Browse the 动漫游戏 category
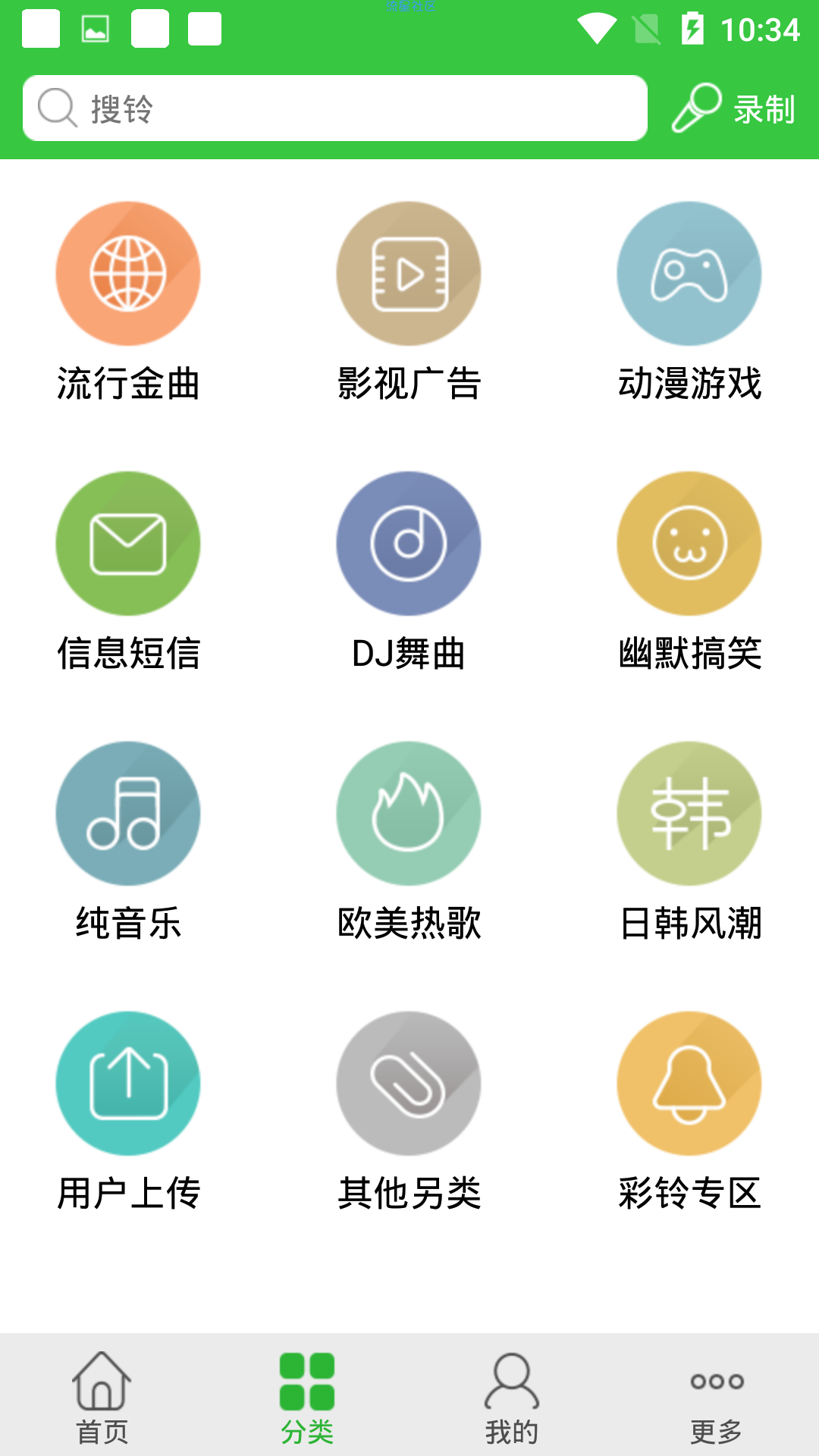819x1456 pixels. pyautogui.click(x=689, y=302)
